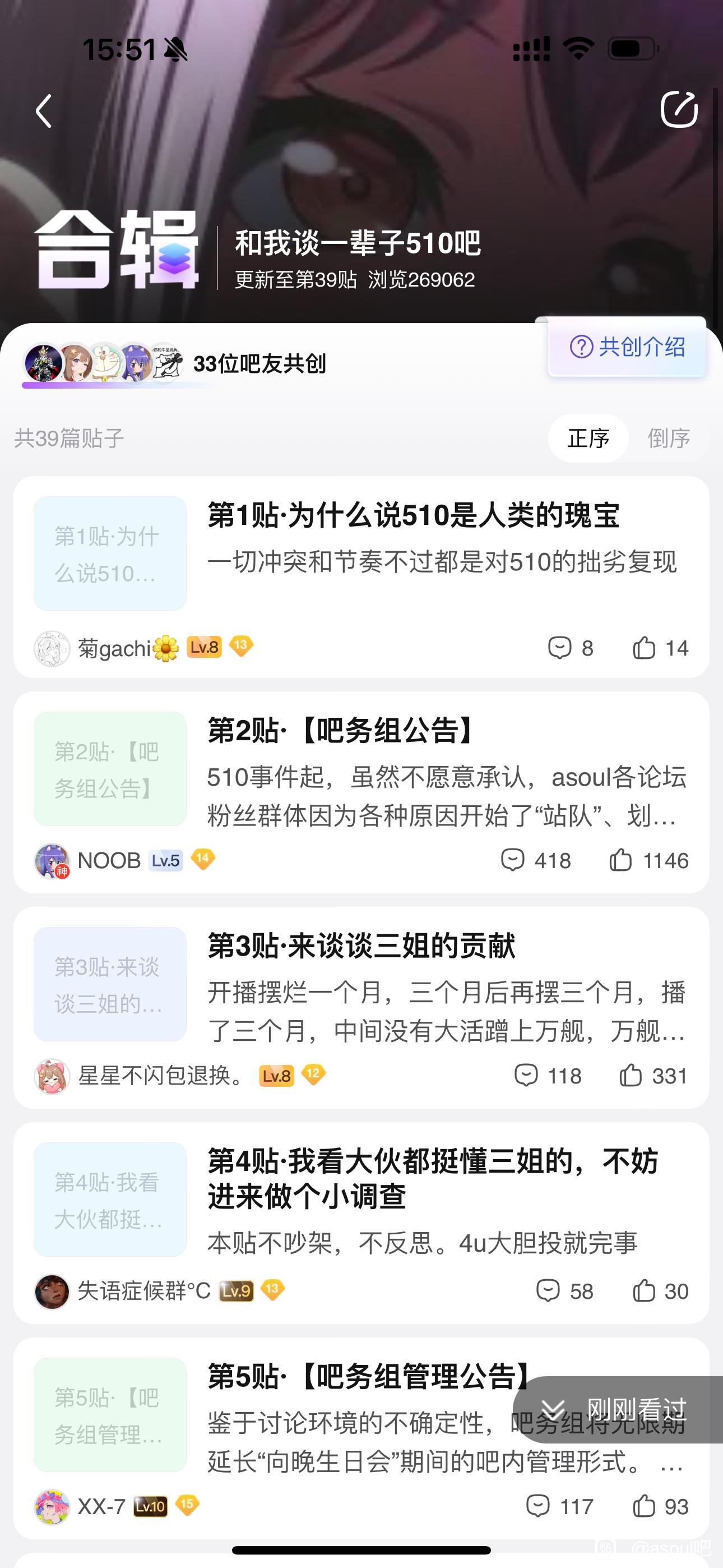723x1568 pixels.
Task: Jump to the 刚刚看过 position
Action: click(618, 1409)
